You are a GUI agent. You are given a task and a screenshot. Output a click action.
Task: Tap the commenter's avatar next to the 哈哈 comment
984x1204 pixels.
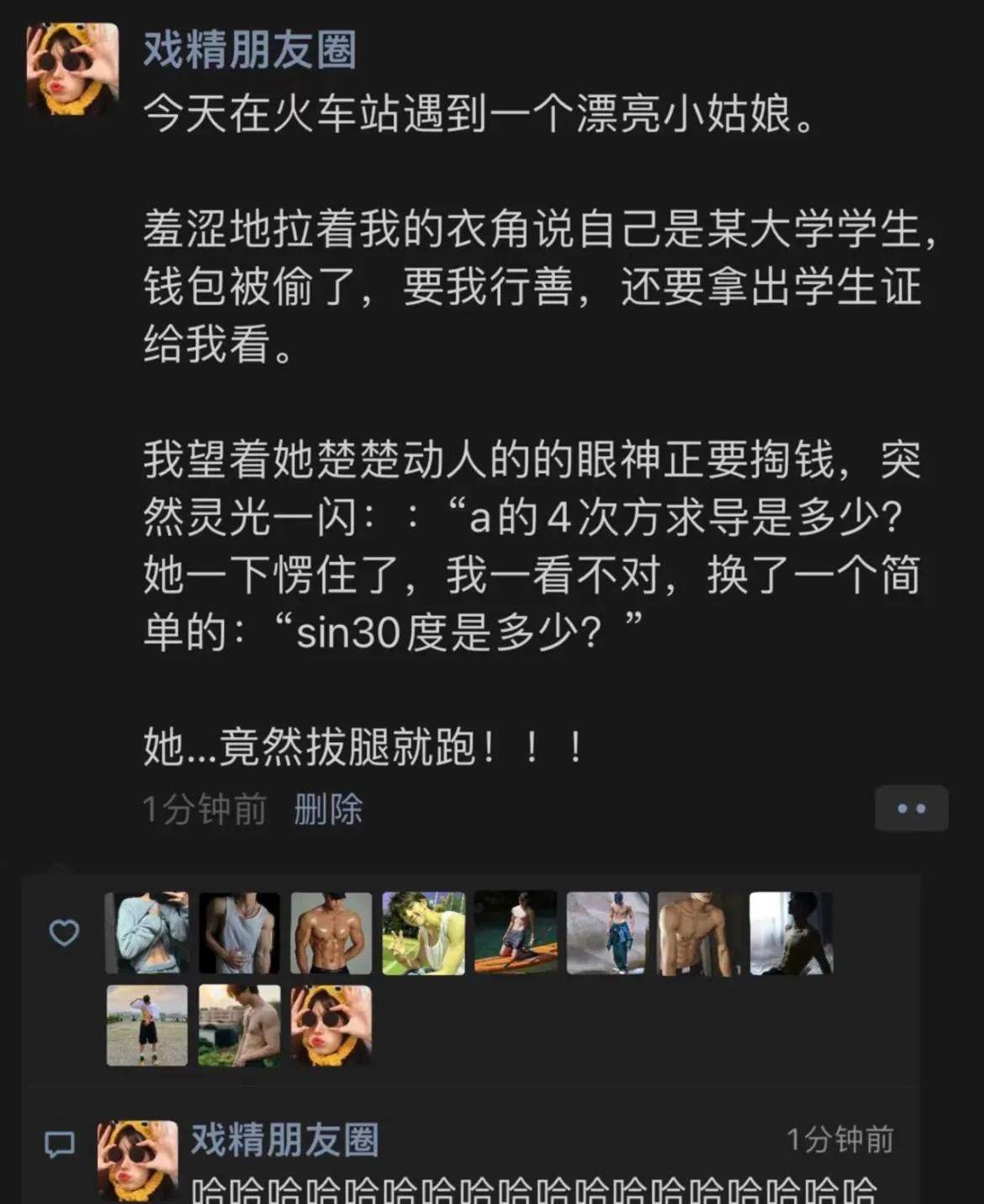tap(138, 1160)
